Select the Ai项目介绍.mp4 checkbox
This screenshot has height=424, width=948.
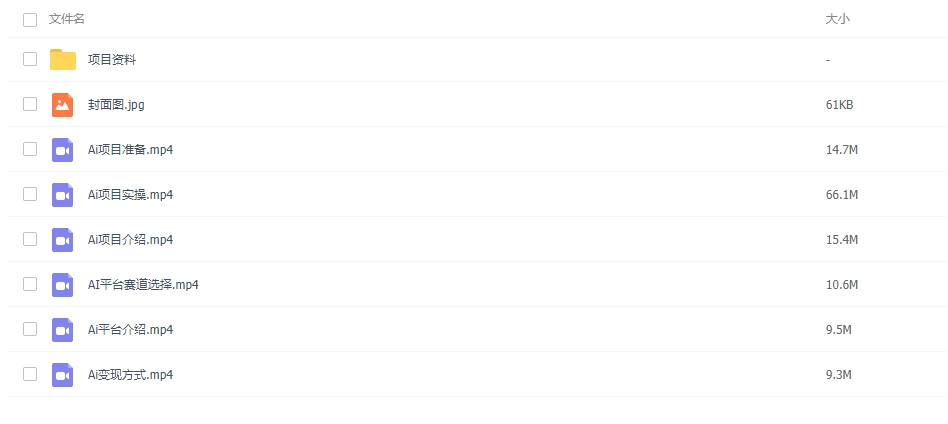pos(30,239)
